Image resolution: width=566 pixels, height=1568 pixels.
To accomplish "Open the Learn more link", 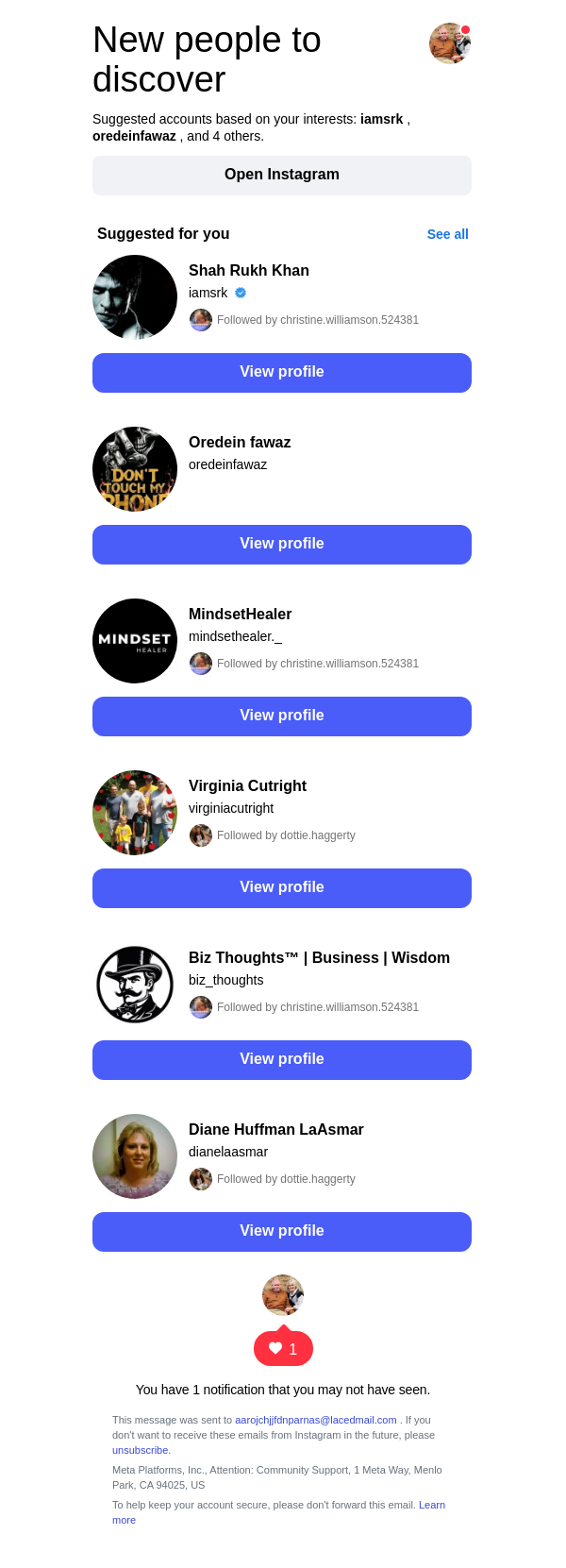I will (432, 1505).
